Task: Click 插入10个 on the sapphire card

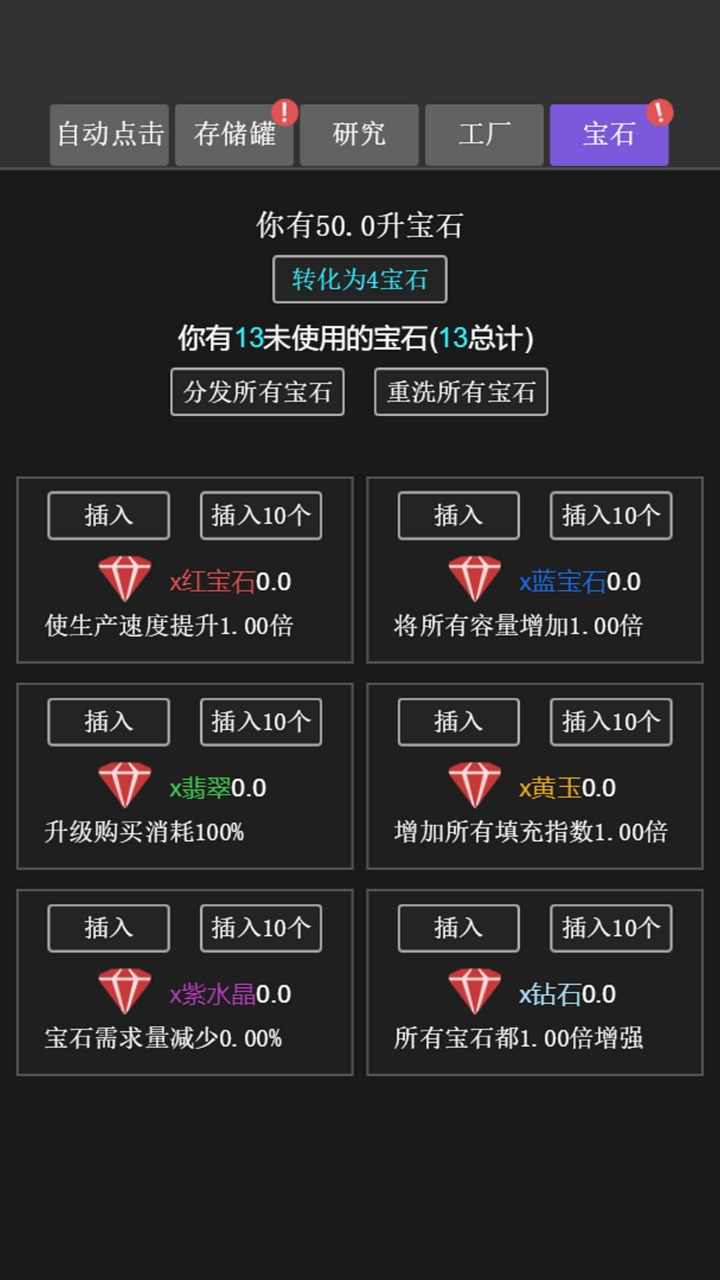Action: [611, 516]
